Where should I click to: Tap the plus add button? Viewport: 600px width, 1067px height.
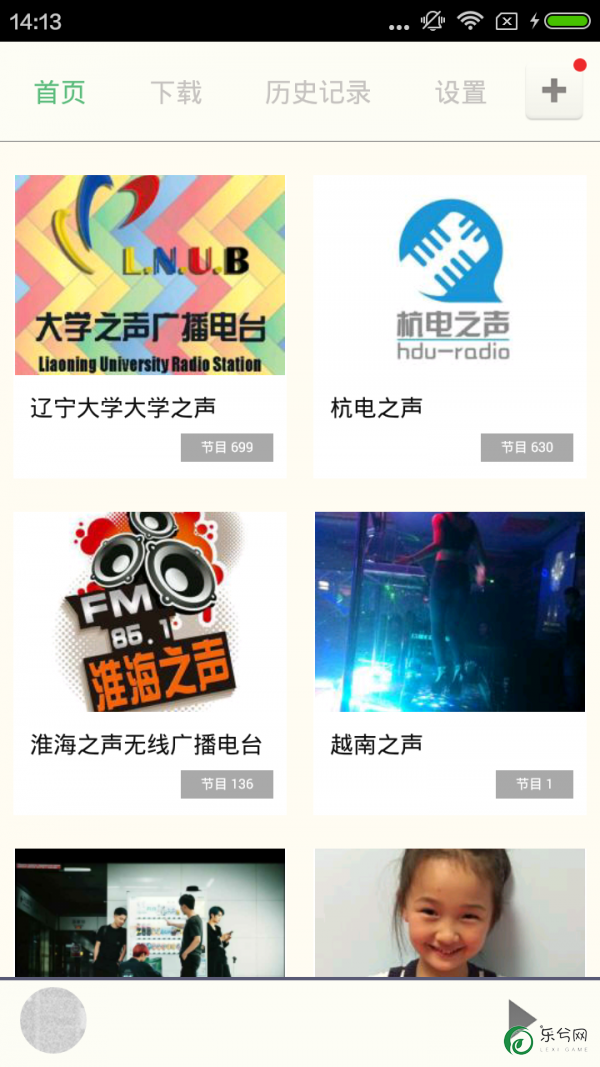point(554,91)
